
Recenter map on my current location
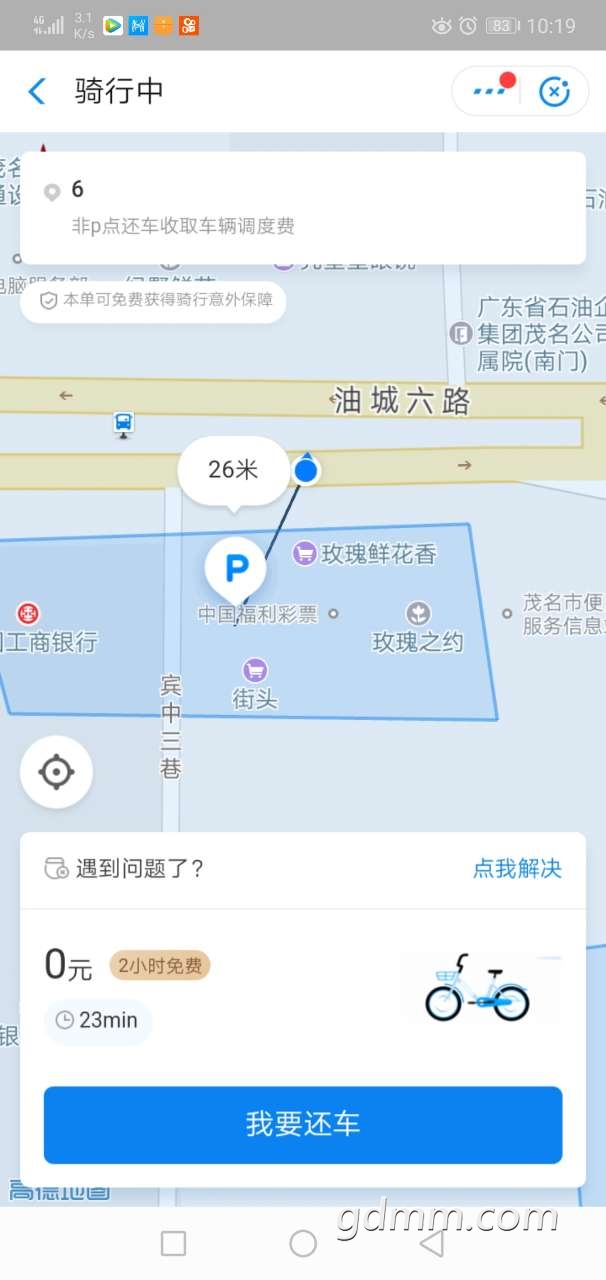(x=56, y=771)
